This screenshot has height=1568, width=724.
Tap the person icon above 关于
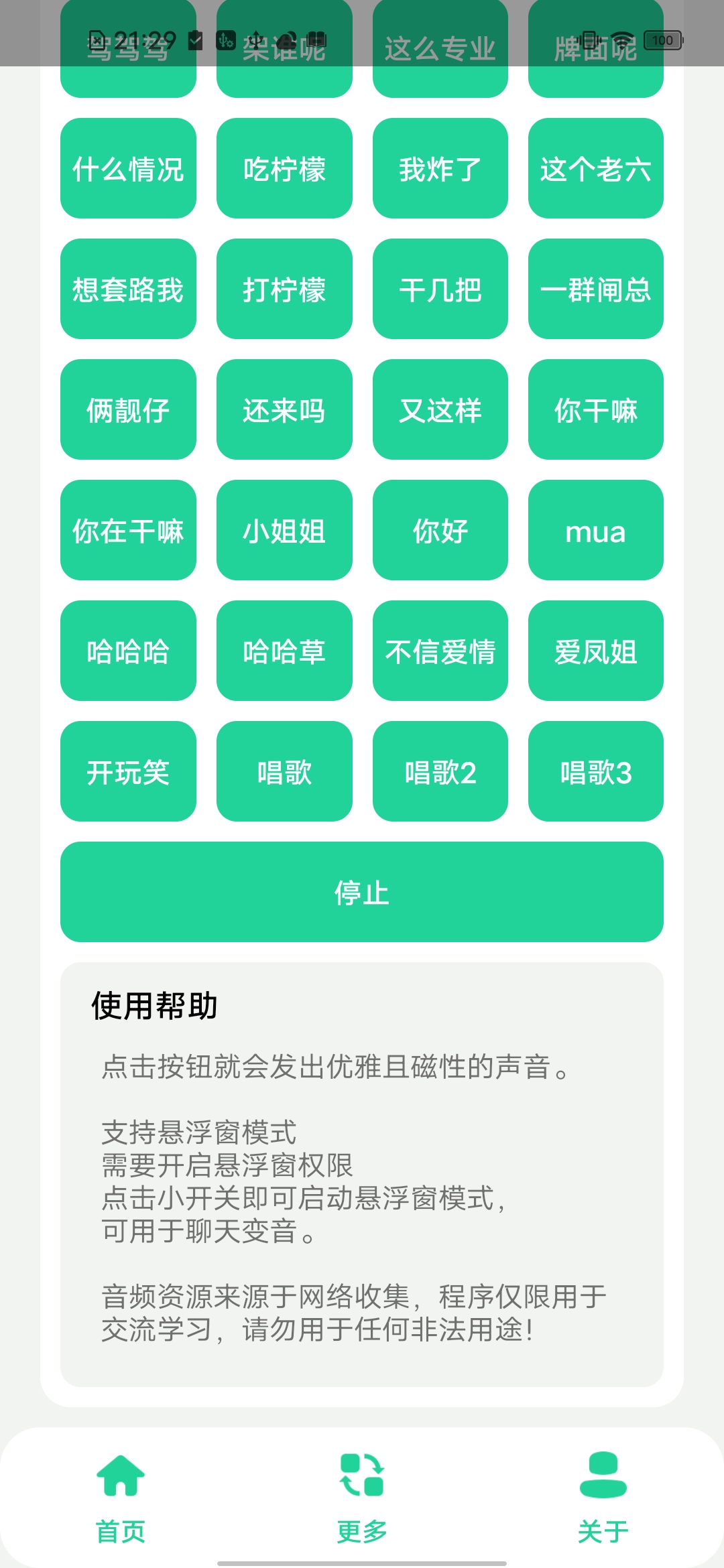[x=603, y=1473]
